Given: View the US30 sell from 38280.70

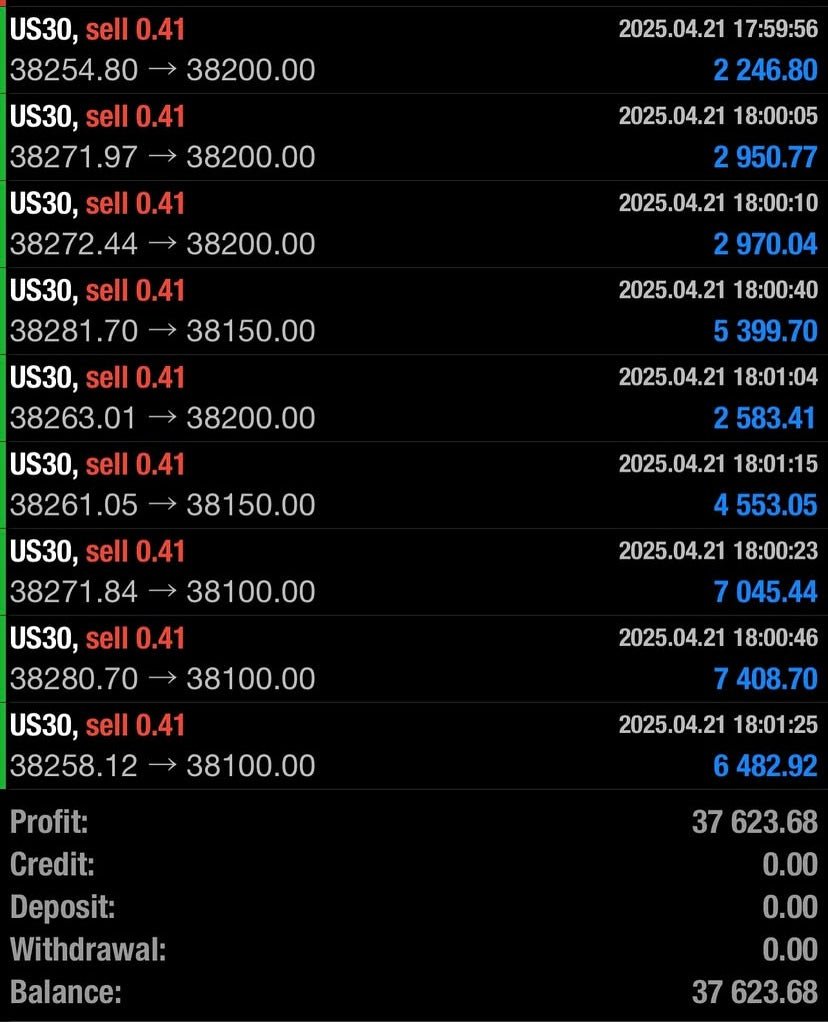Looking at the screenshot, I should click(414, 659).
